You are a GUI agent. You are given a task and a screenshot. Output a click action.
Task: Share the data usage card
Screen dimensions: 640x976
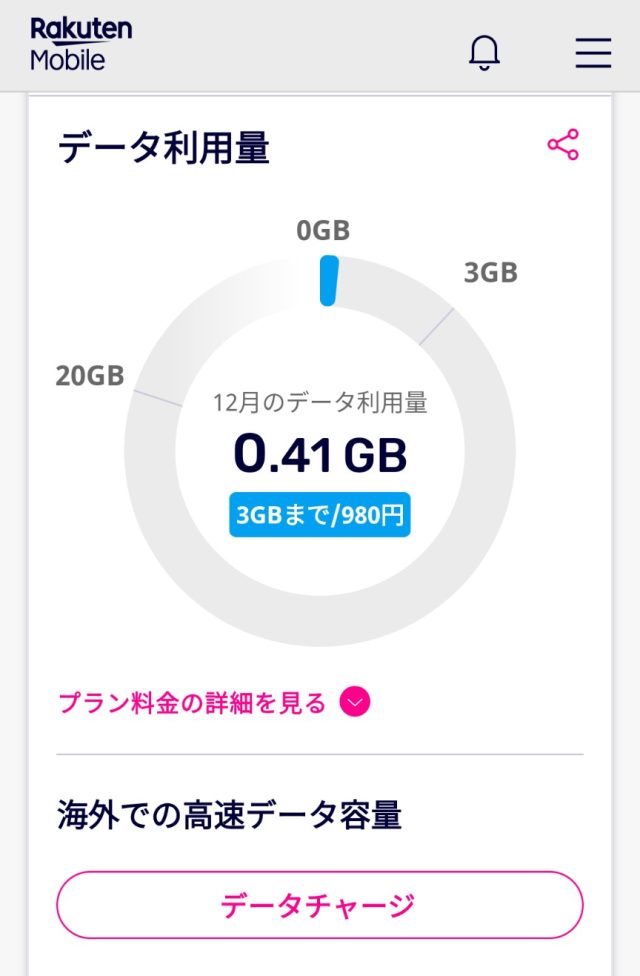(563, 145)
